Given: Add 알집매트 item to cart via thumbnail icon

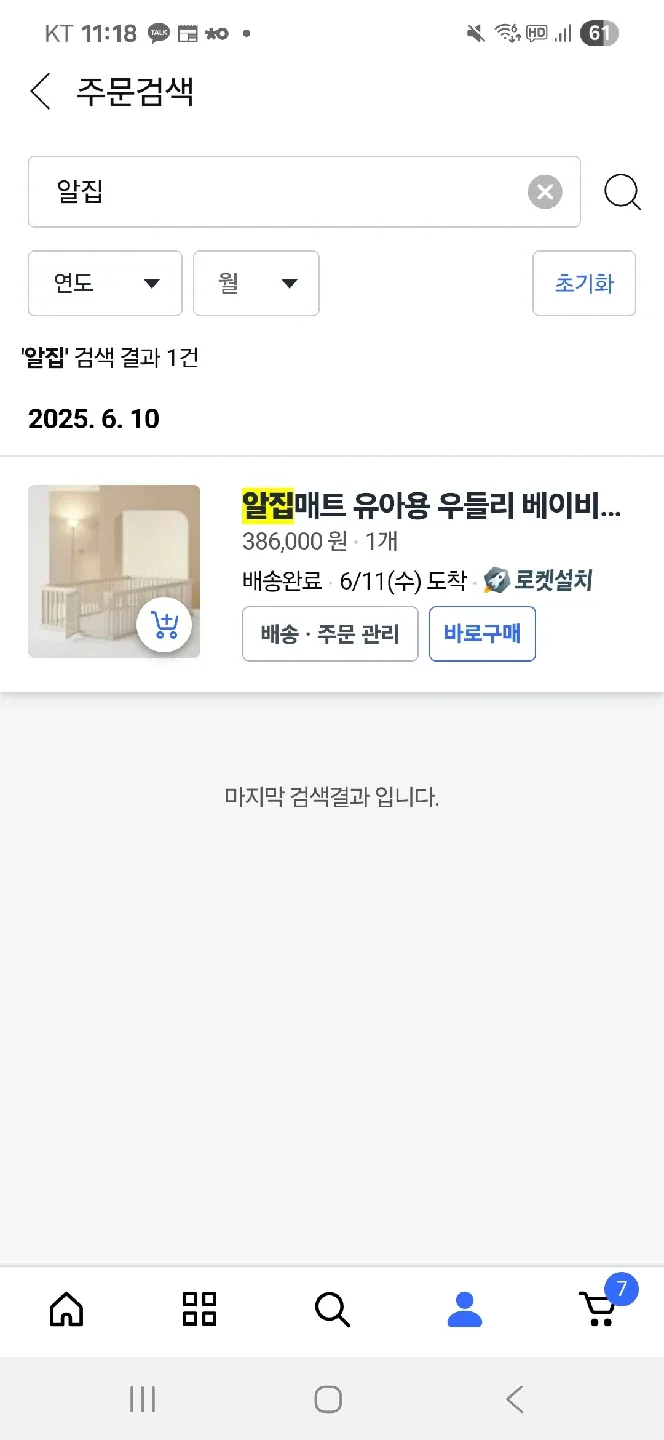Looking at the screenshot, I should tap(165, 626).
